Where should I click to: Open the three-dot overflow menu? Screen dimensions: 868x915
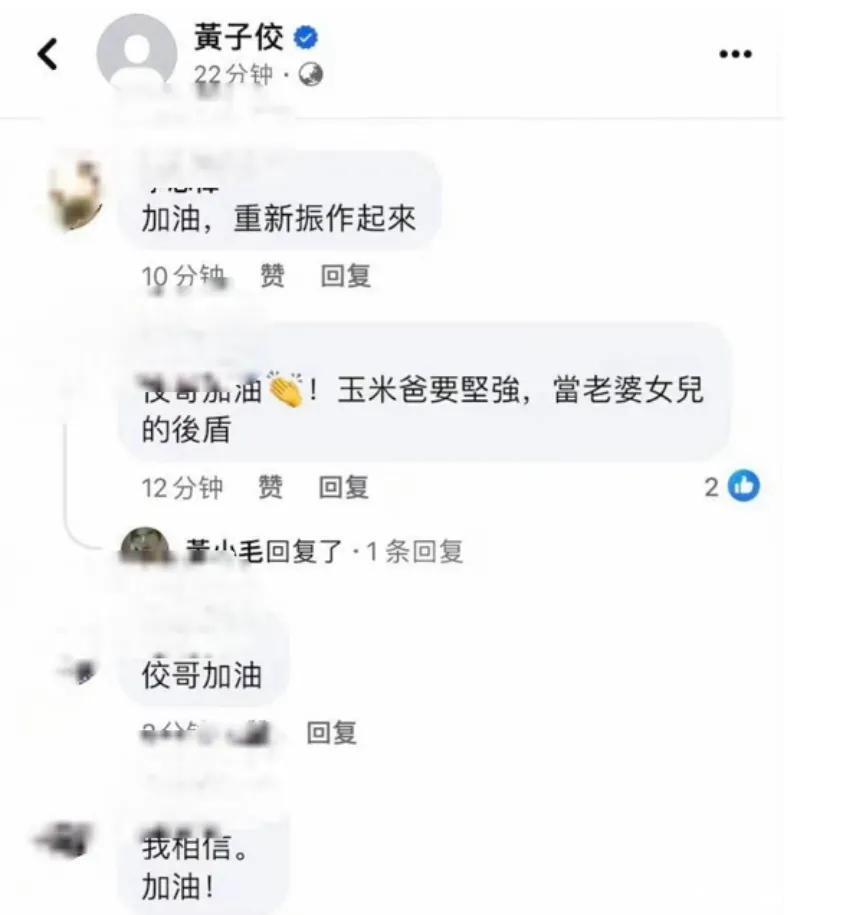[x=735, y=54]
